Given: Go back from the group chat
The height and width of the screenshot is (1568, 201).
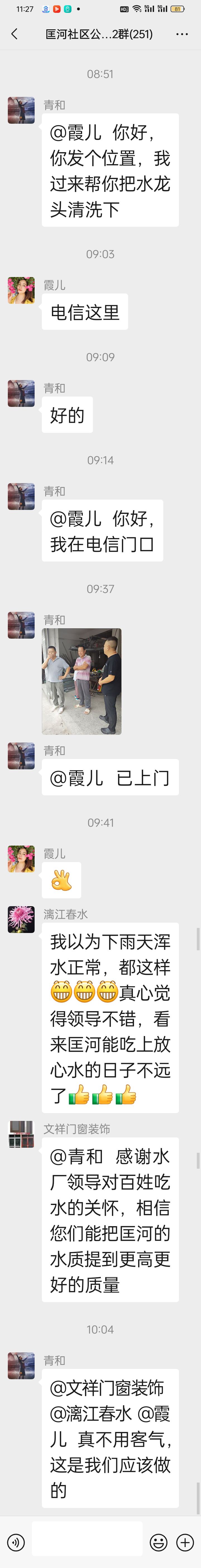Looking at the screenshot, I should coord(14,34).
